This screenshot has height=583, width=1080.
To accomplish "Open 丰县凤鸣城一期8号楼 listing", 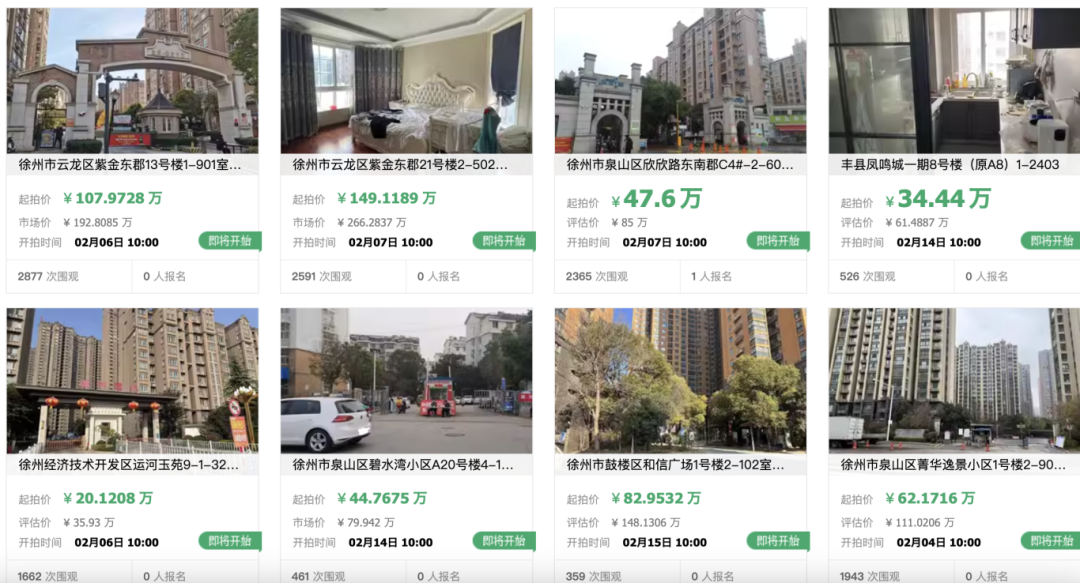I will click(x=950, y=165).
